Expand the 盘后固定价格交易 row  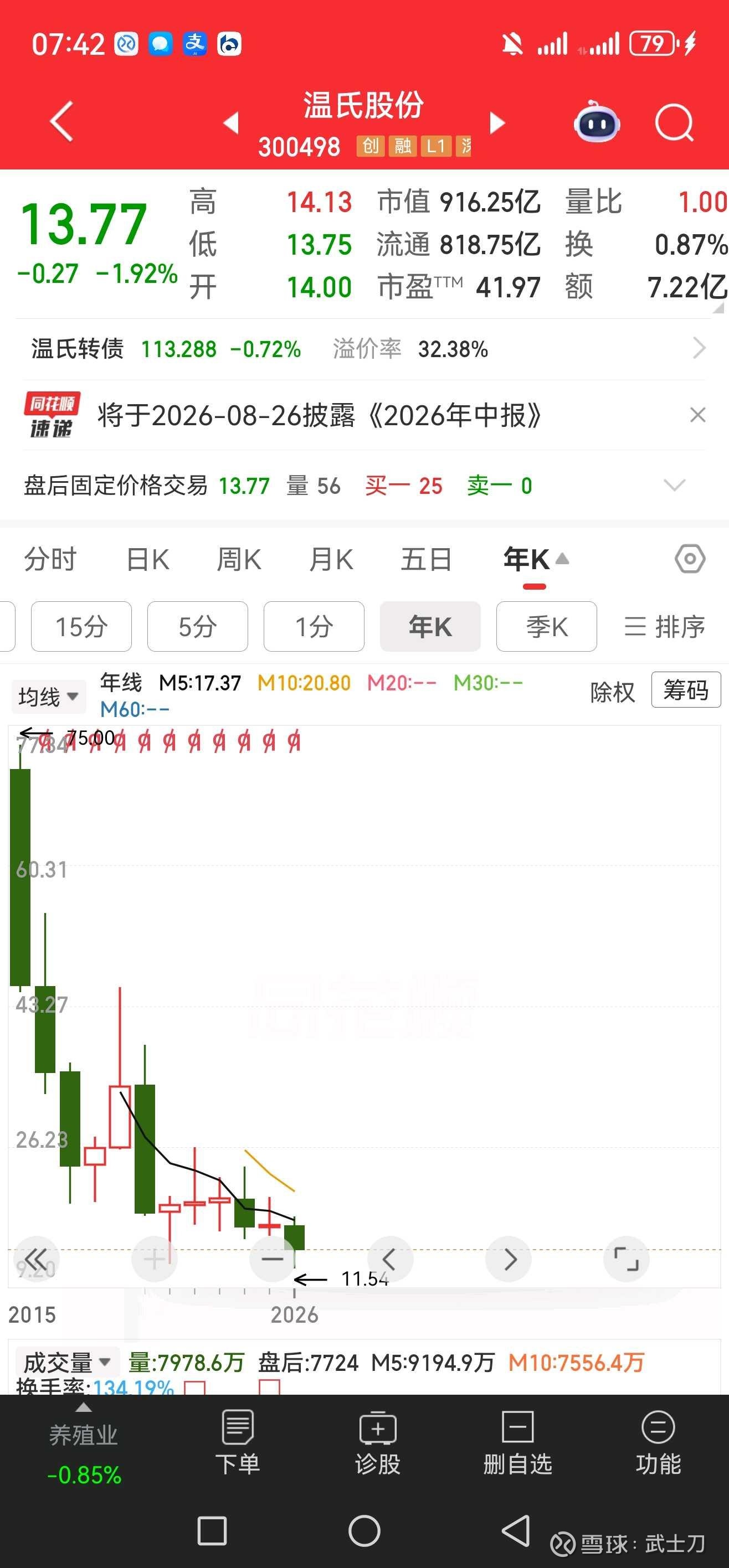[674, 485]
